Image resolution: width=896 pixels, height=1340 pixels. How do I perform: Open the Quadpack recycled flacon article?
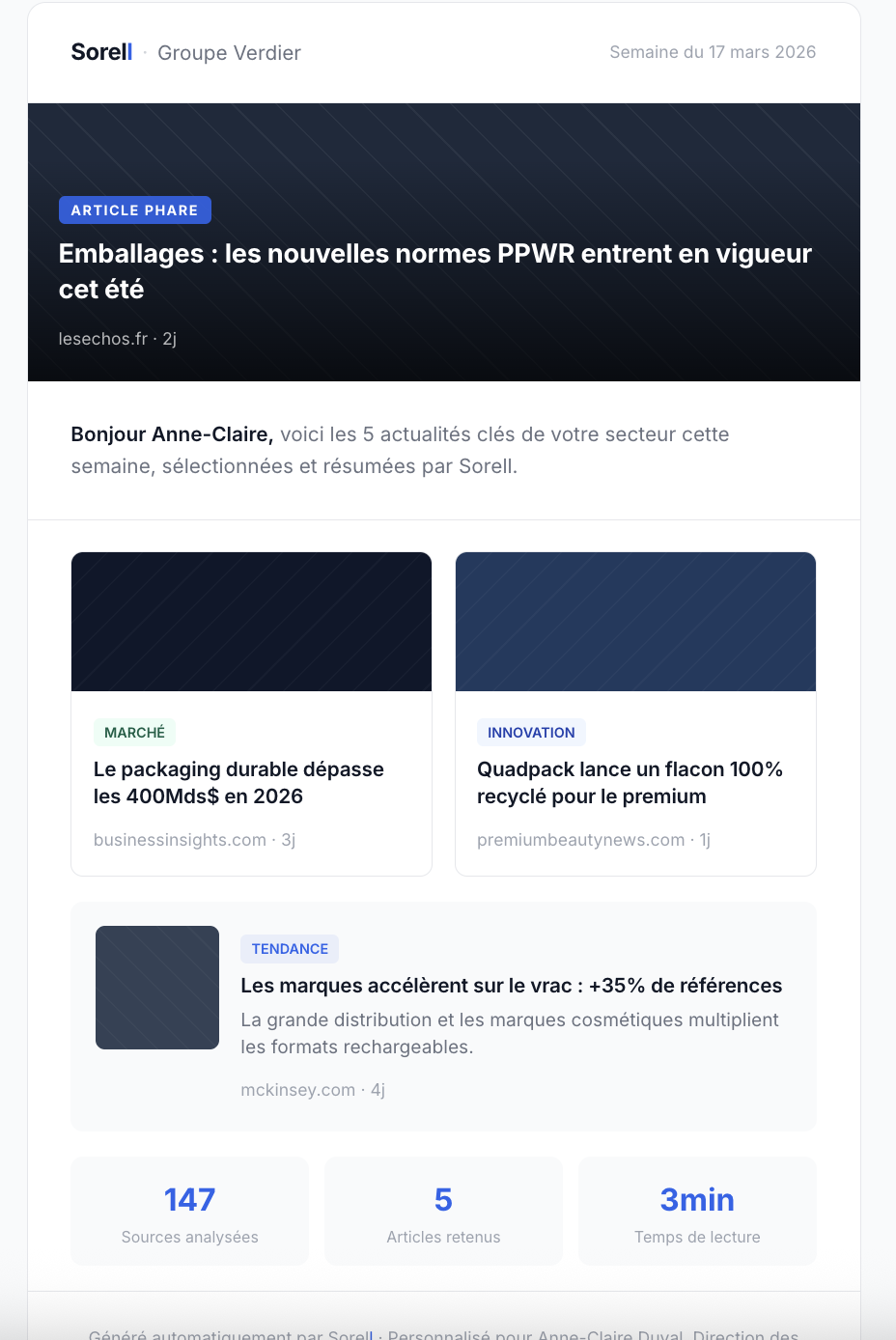pyautogui.click(x=630, y=783)
